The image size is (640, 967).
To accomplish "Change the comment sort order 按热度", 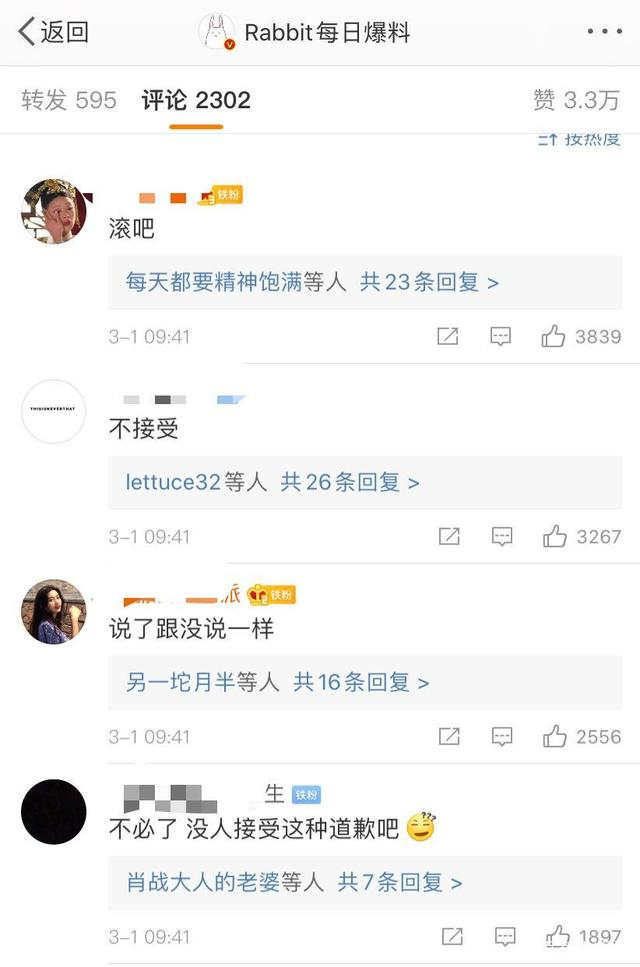I will click(x=579, y=139).
